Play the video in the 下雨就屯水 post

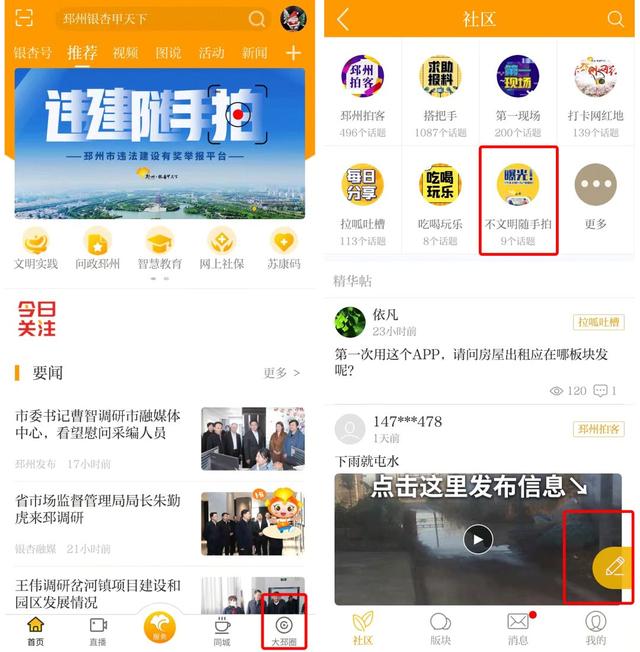(478, 539)
